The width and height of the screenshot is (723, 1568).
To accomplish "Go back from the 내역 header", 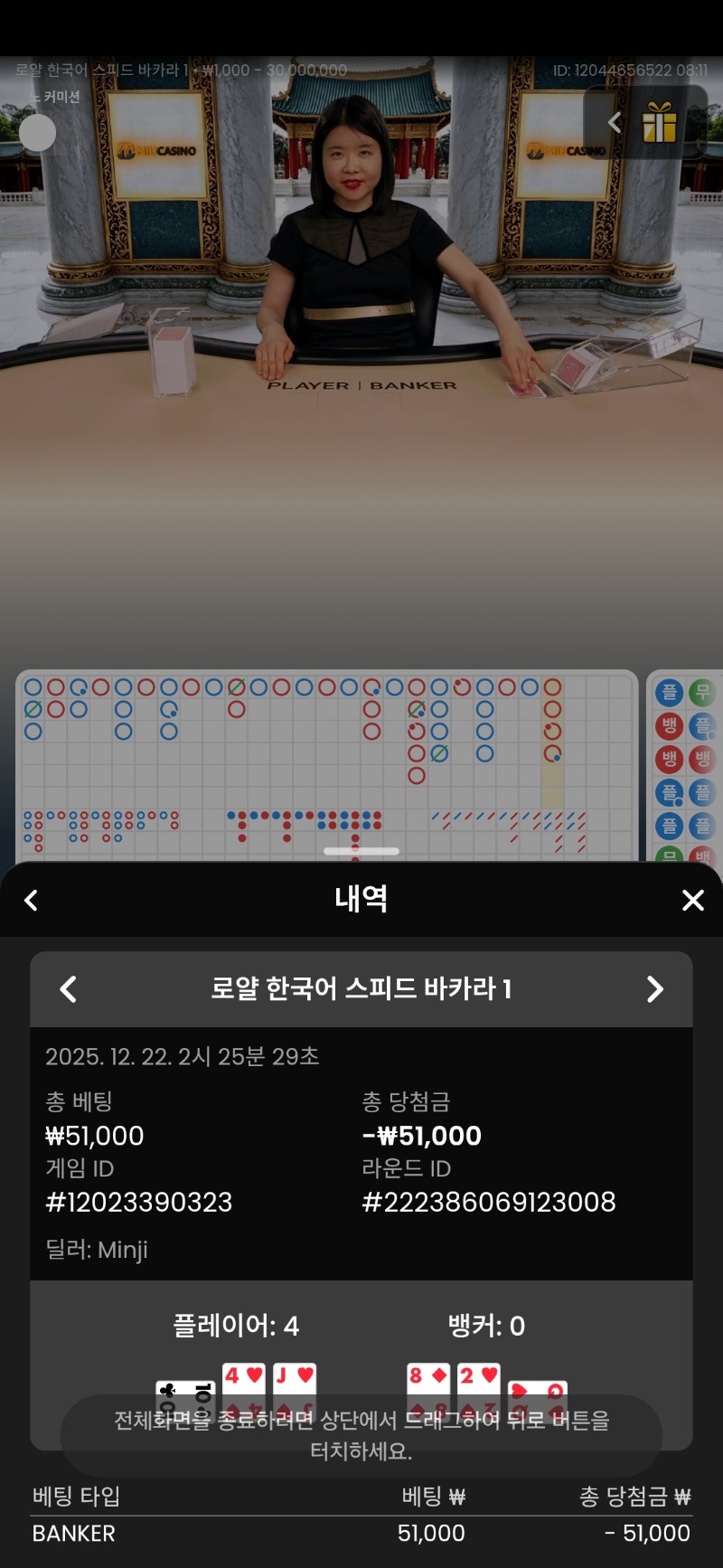I will click(x=32, y=900).
